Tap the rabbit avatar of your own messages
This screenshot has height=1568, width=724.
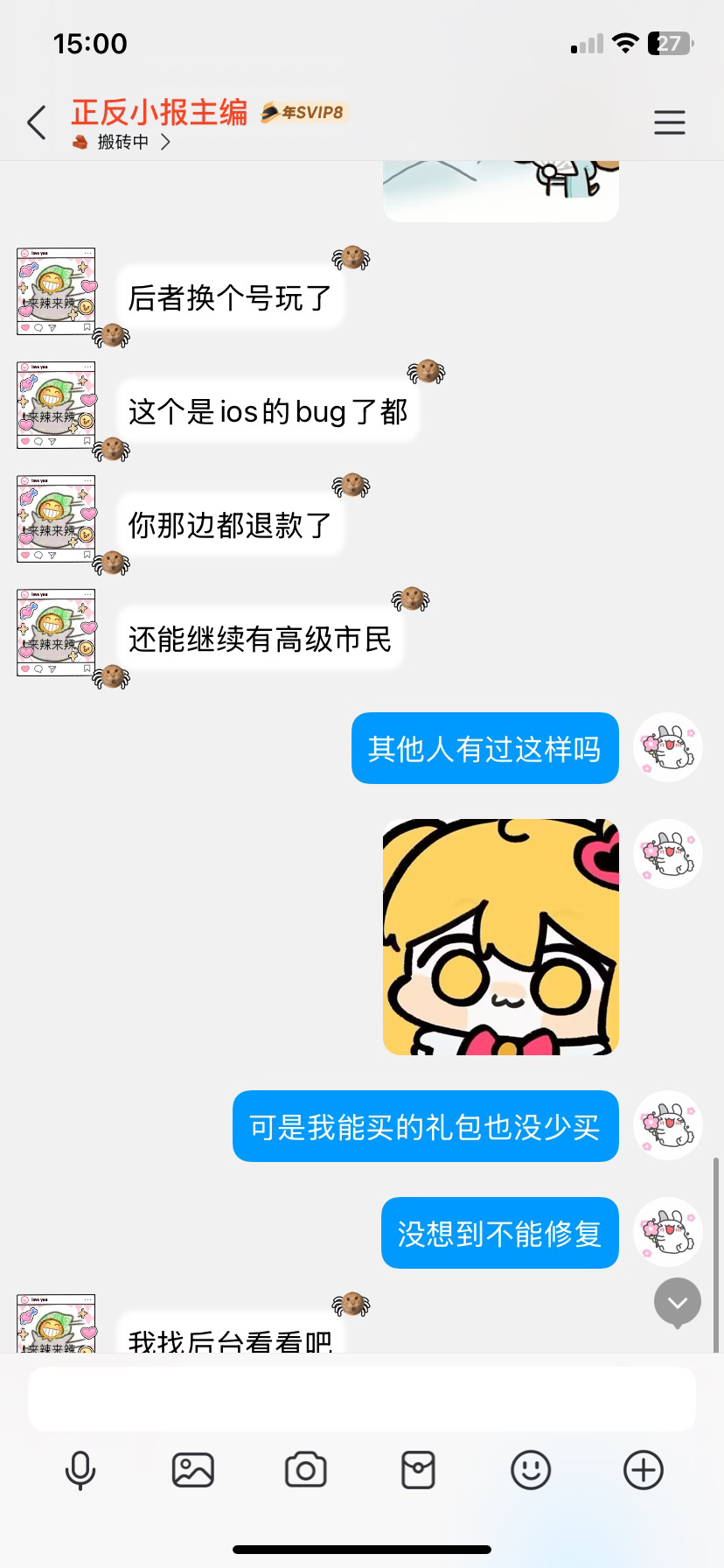tap(667, 747)
